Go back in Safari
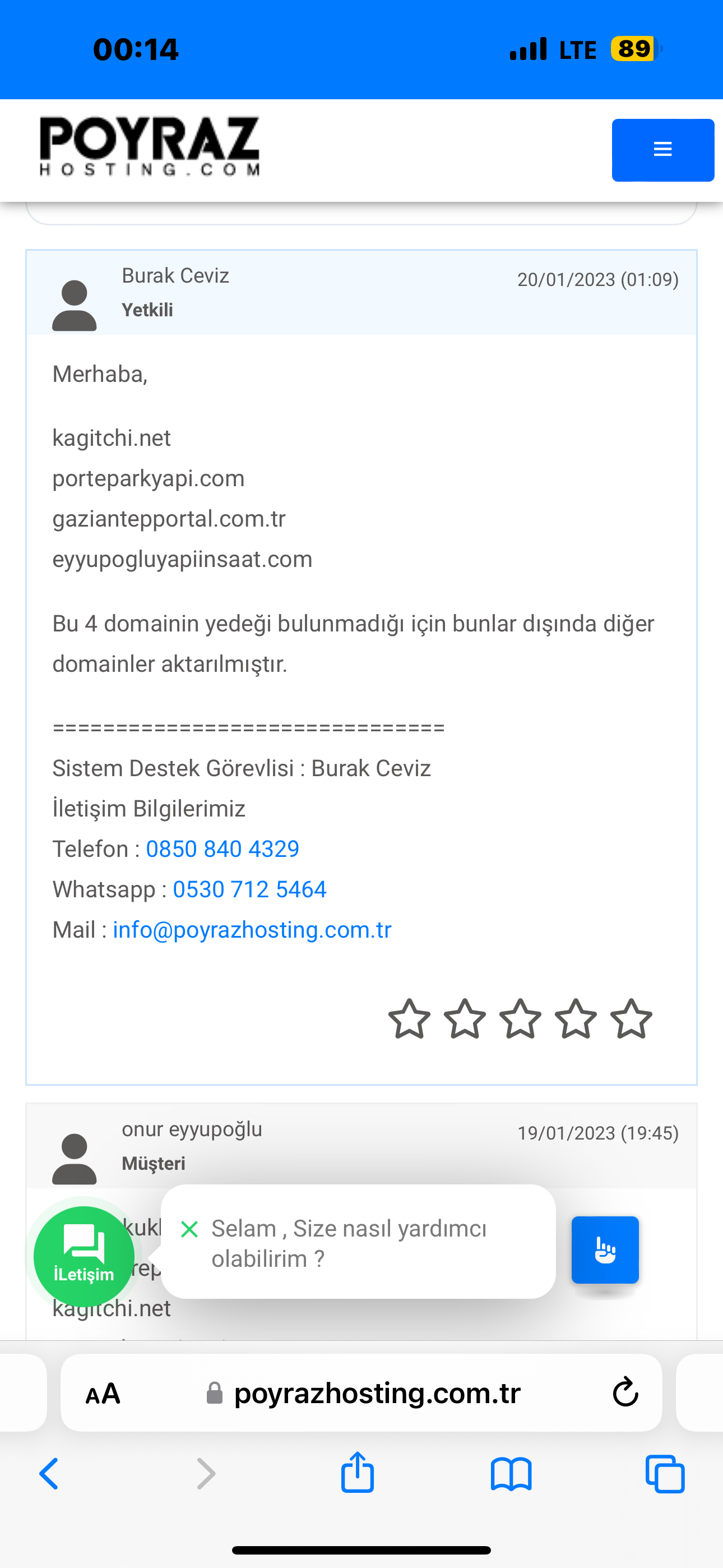The width and height of the screenshot is (723, 1568). pos(49,1474)
